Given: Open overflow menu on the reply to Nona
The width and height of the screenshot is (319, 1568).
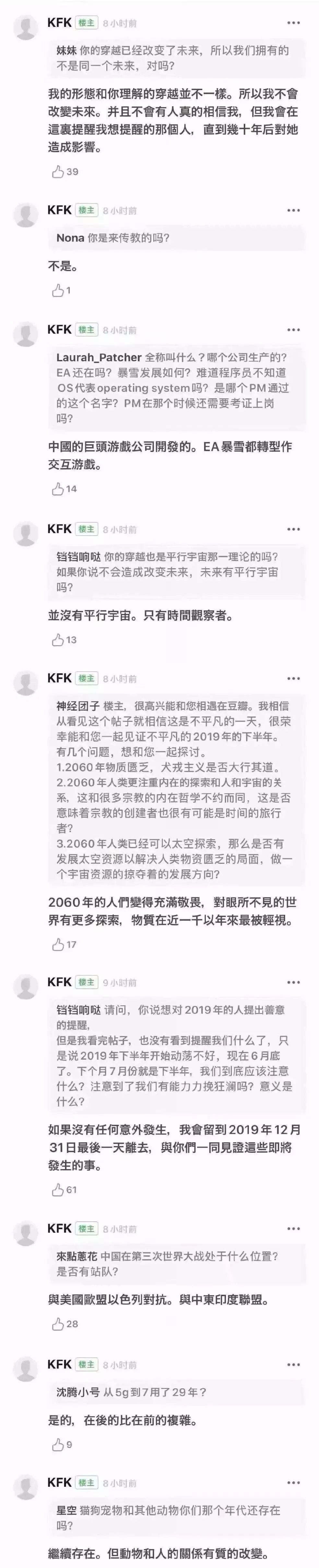Looking at the screenshot, I should pos(293,210).
